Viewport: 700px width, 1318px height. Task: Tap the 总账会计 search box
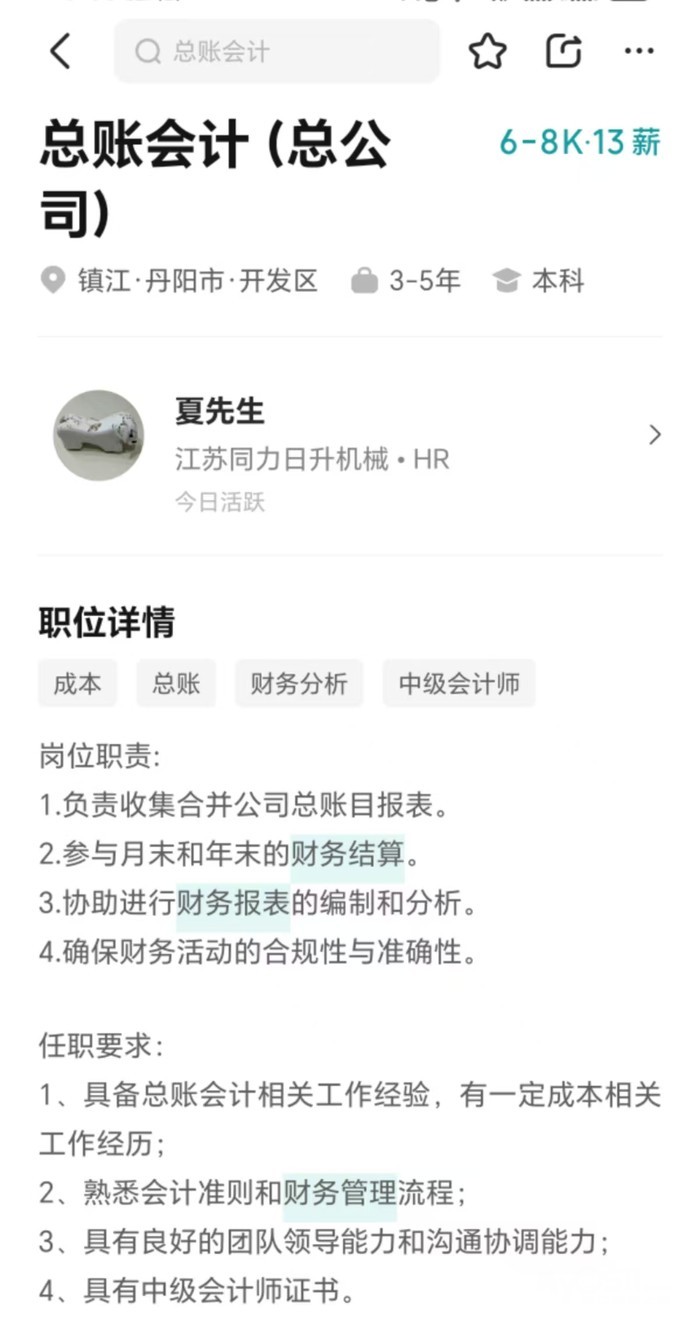pyautogui.click(x=277, y=51)
